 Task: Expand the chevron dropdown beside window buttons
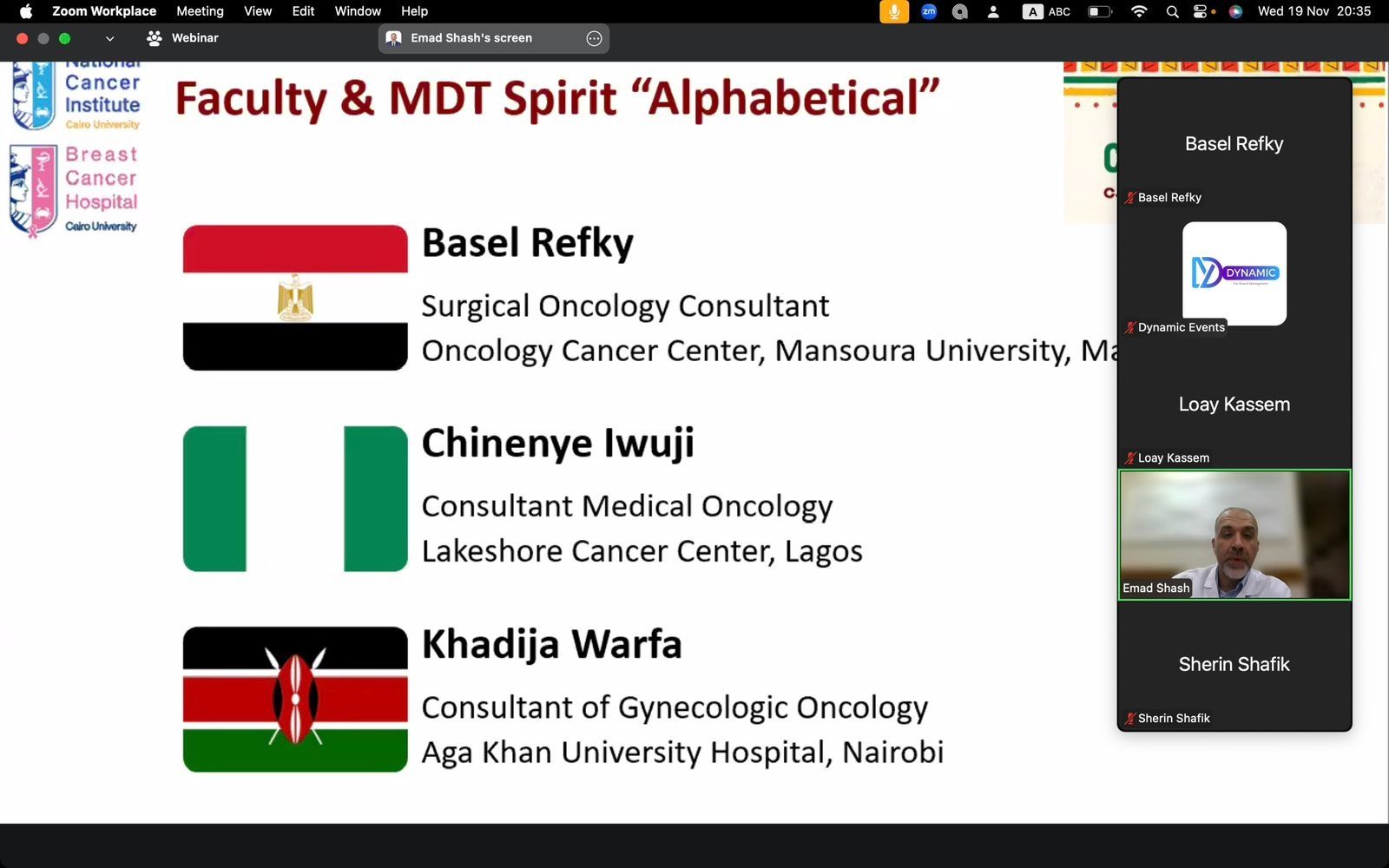click(x=109, y=38)
